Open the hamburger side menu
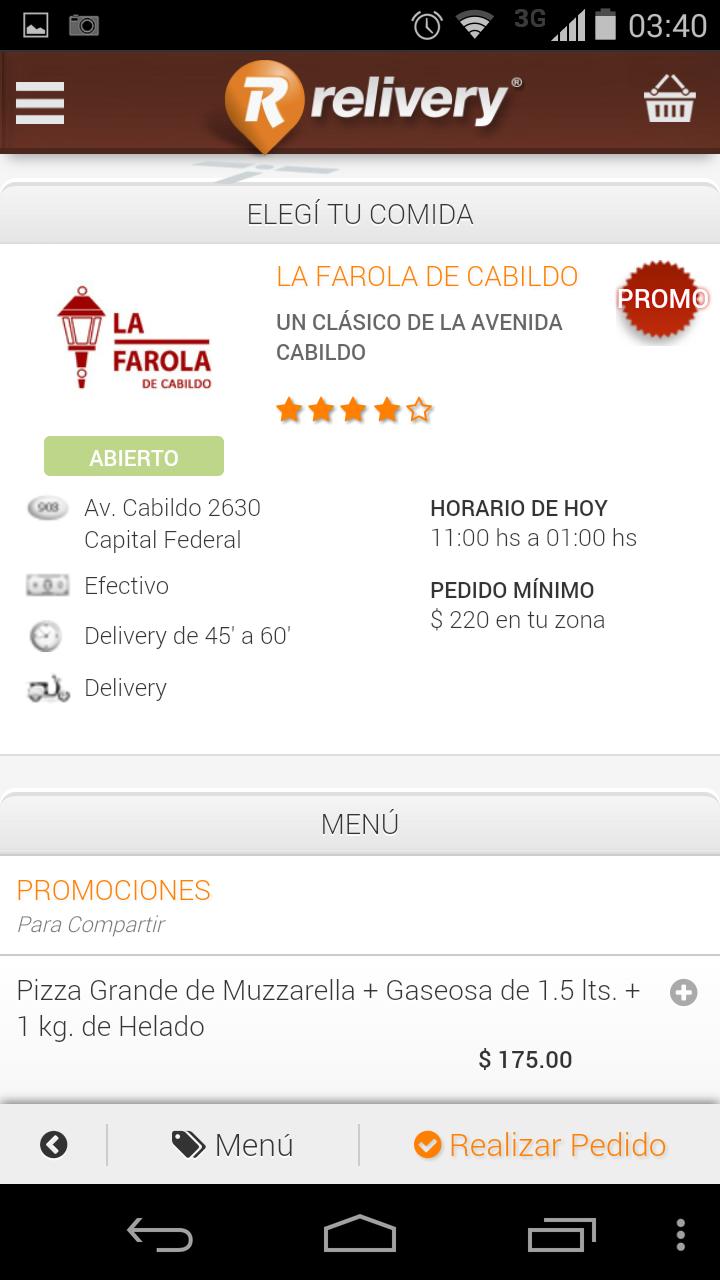The image size is (720, 1280). pos(40,102)
